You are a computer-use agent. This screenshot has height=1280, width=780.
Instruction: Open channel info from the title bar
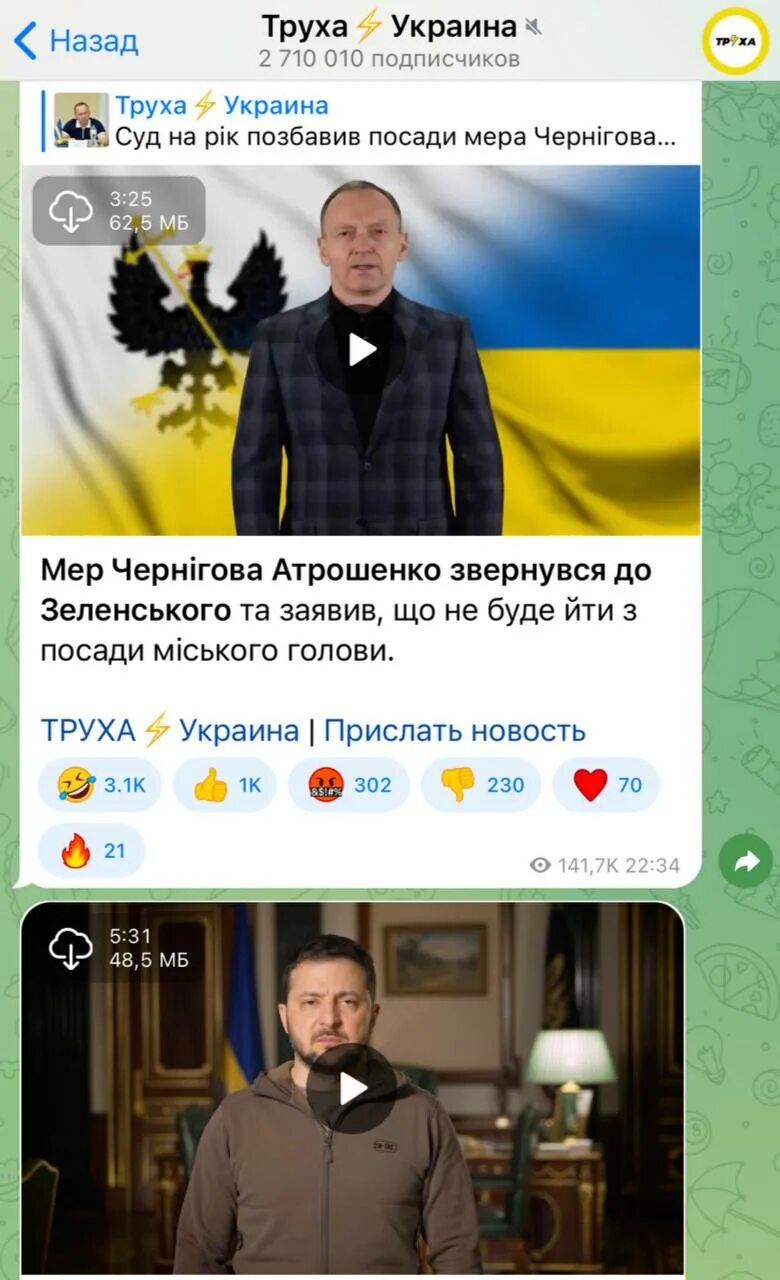tap(389, 41)
